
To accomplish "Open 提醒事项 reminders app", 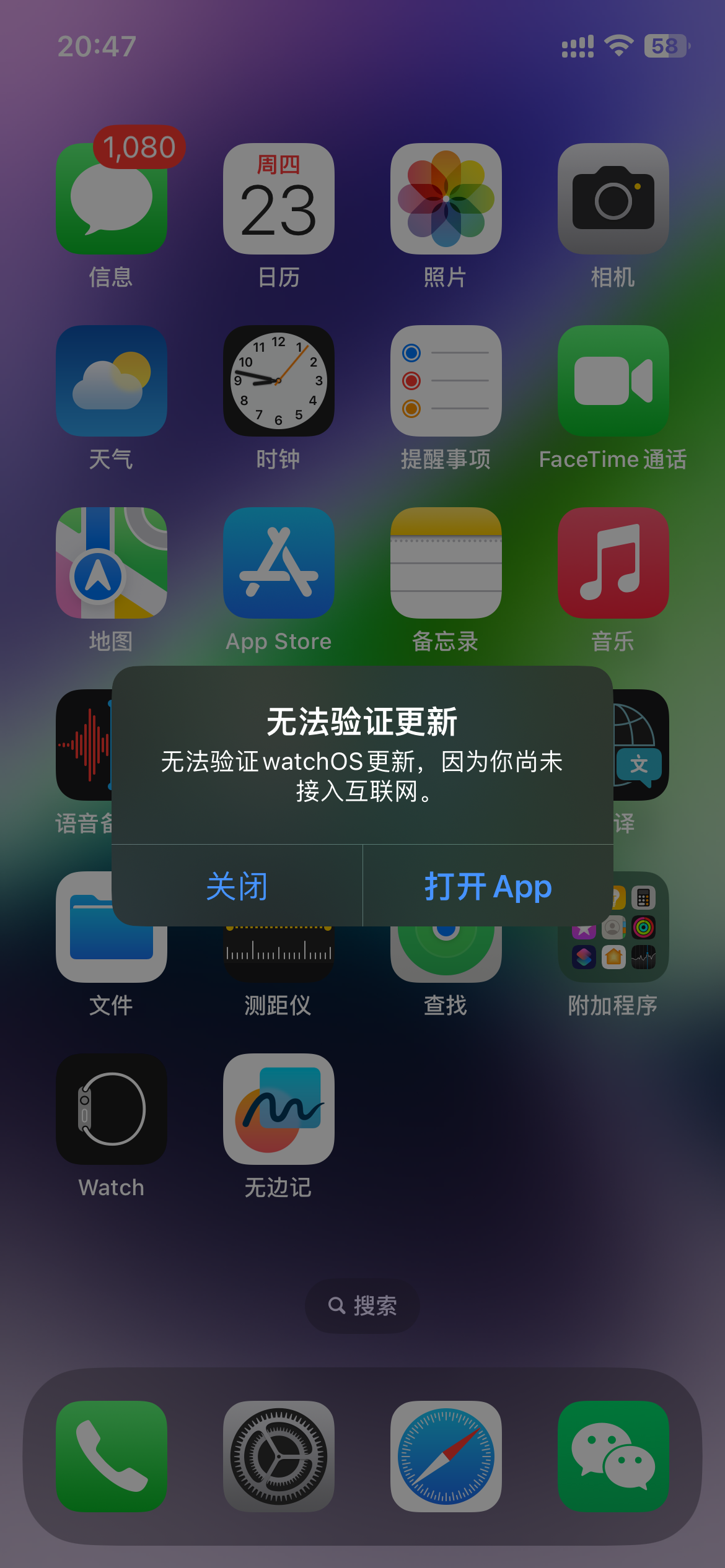I will click(446, 381).
